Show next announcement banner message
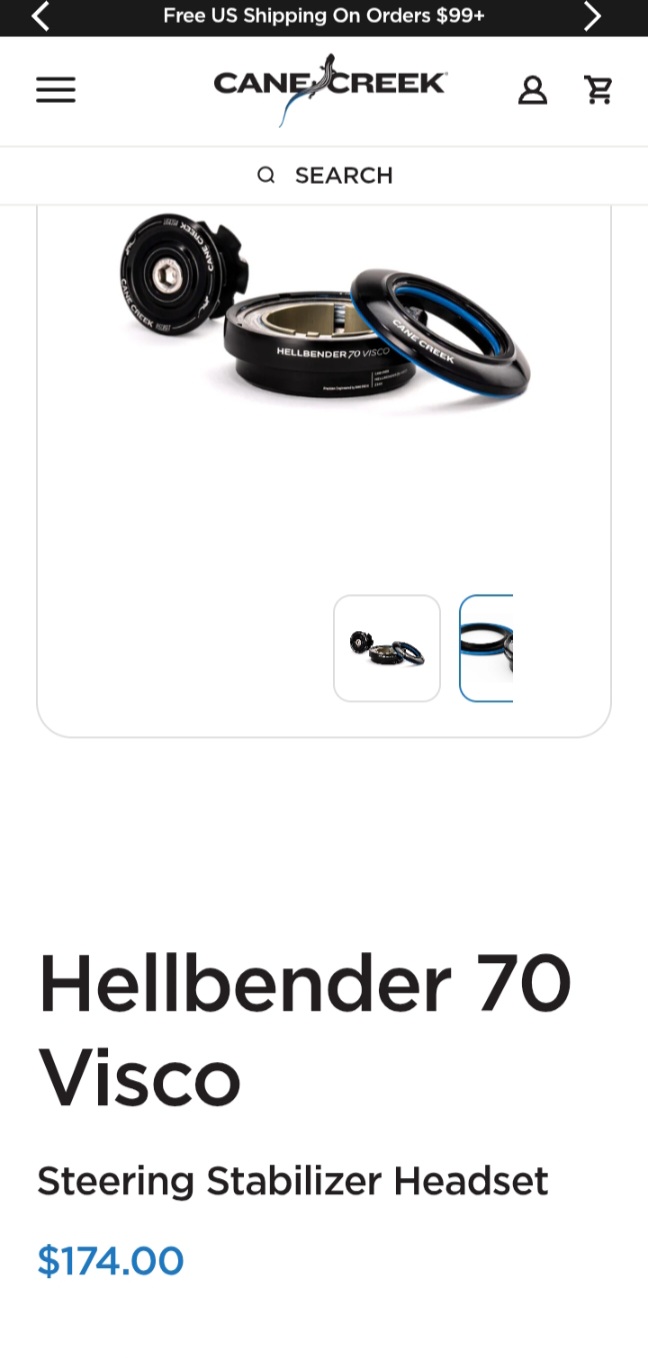Image resolution: width=648 pixels, height=1358 pixels. pyautogui.click(x=593, y=16)
